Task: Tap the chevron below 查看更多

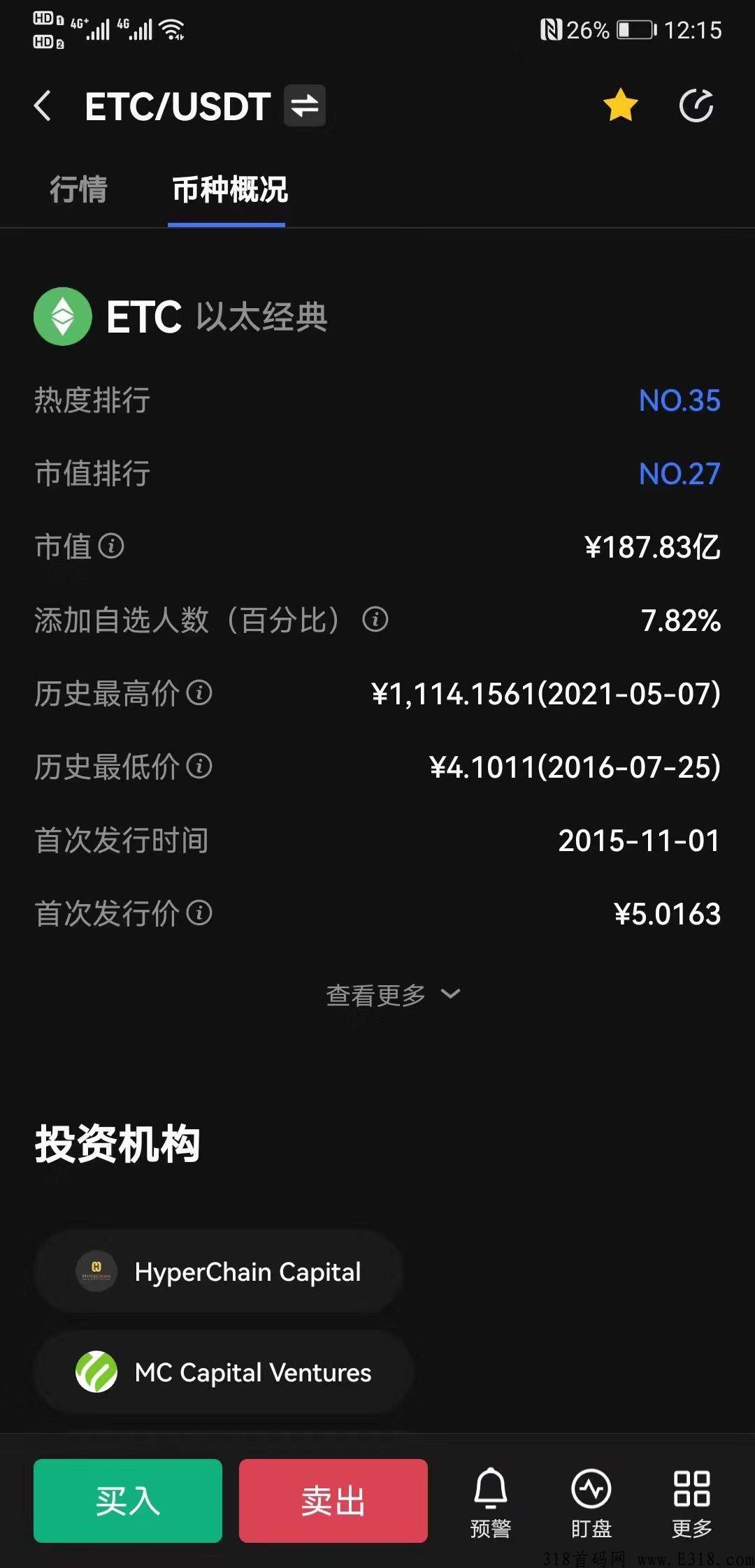Action: [x=450, y=994]
